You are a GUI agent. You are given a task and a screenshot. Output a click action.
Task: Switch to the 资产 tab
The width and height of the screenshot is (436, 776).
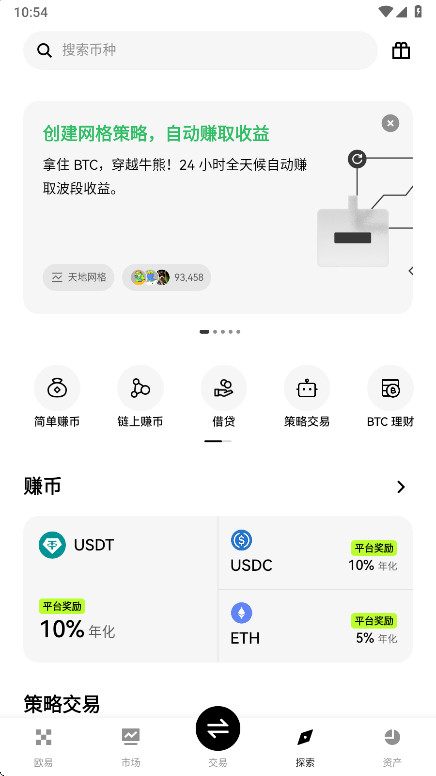click(x=392, y=747)
